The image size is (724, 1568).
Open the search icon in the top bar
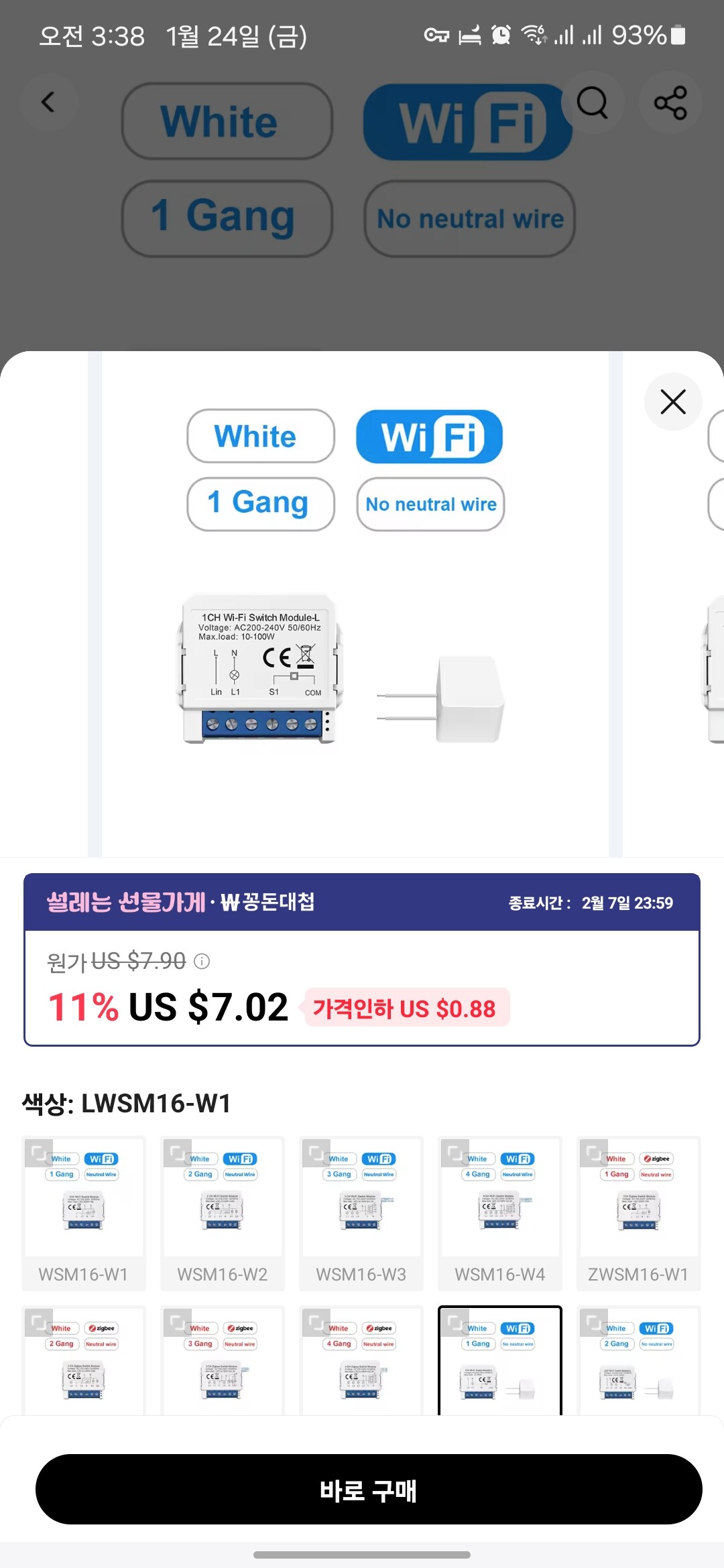coord(593,103)
